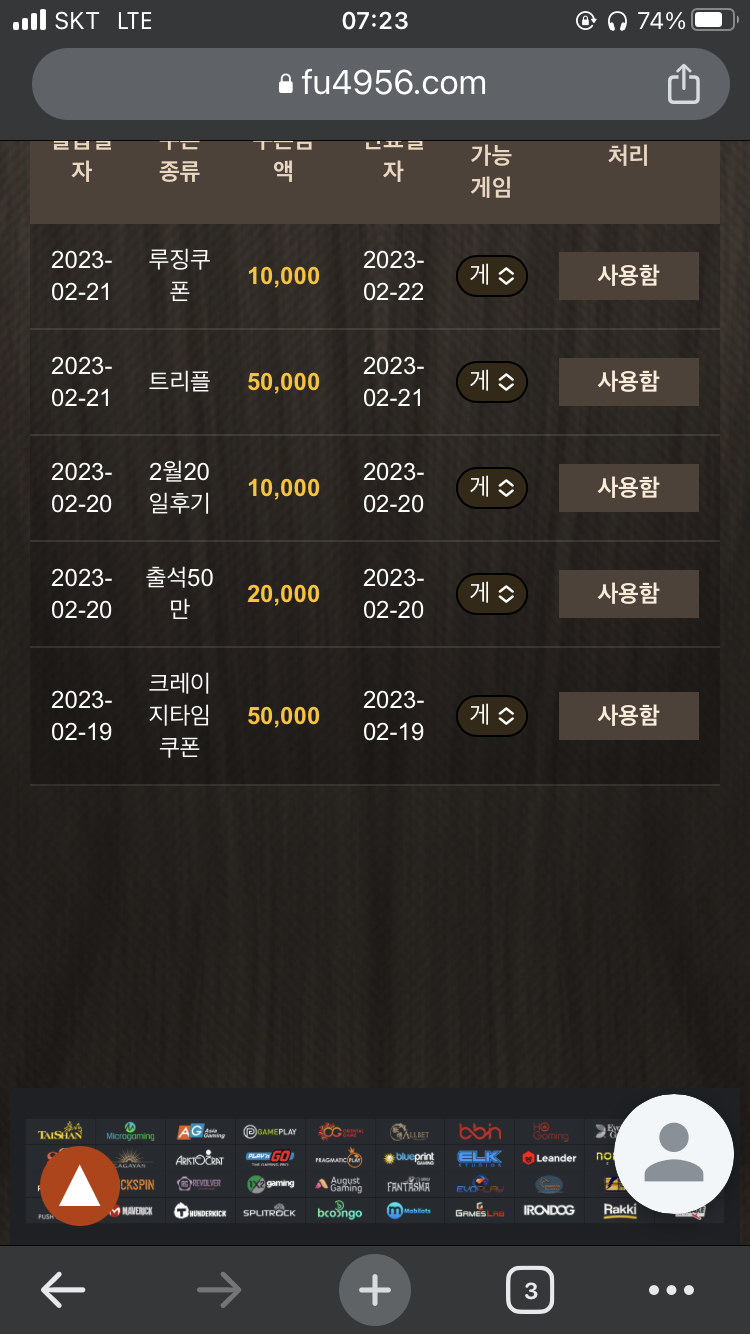750x1334 pixels.
Task: Tap 사용함 for the 크레이지타임쿠폰 row
Action: pyautogui.click(x=628, y=716)
